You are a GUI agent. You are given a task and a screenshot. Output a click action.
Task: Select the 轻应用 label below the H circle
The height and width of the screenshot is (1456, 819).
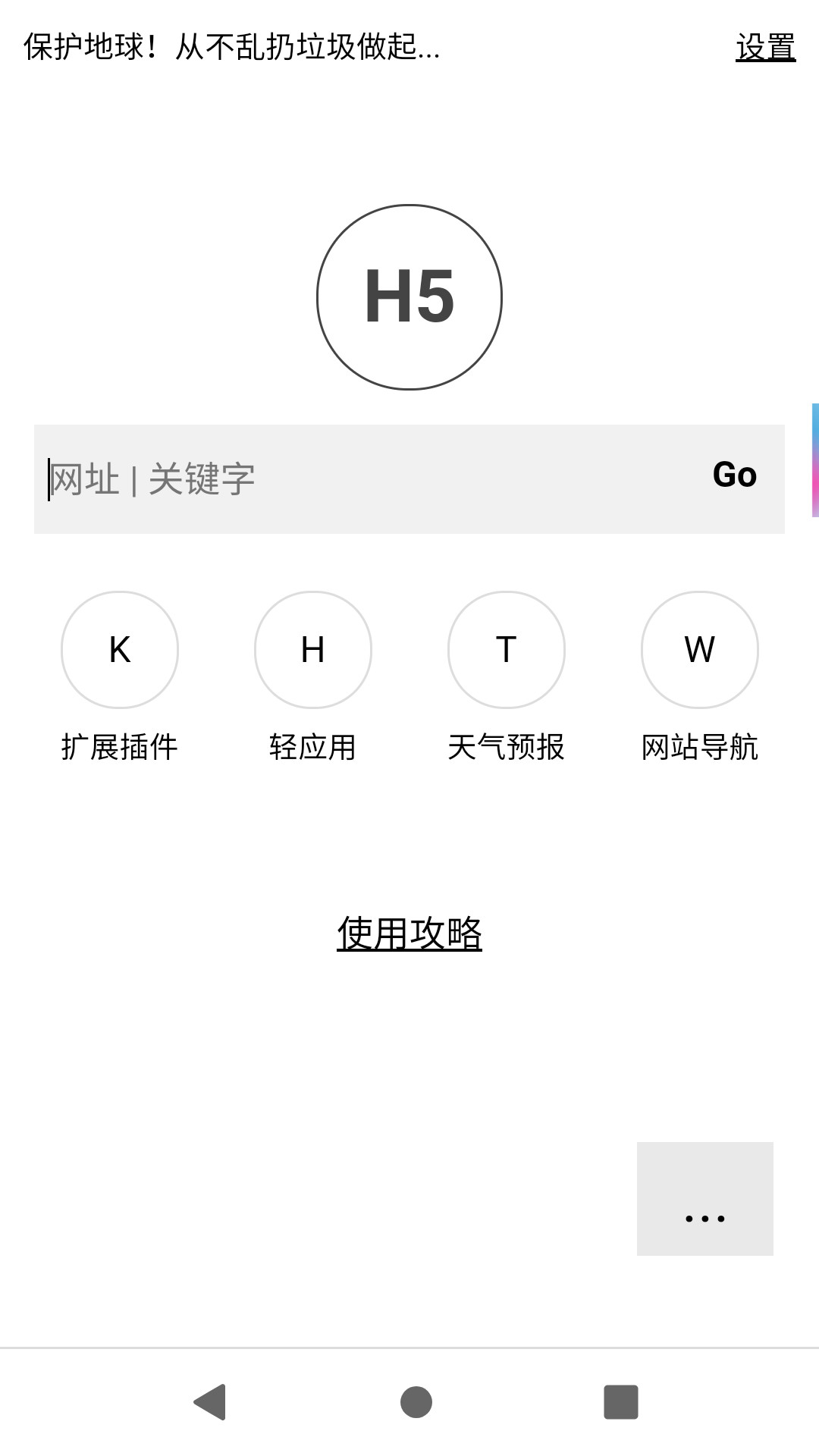coord(312,747)
